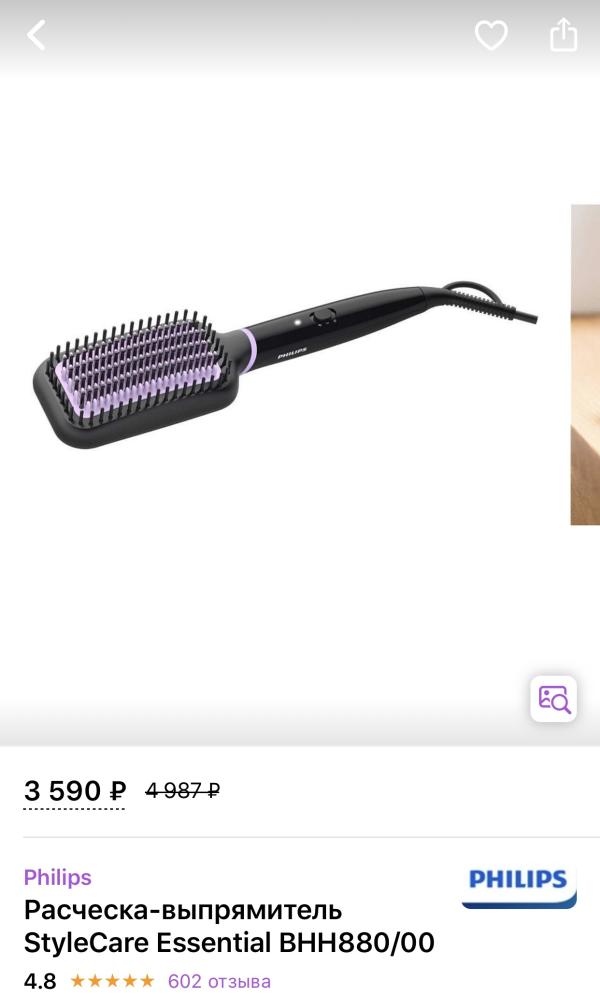This screenshot has width=600, height=994.
Task: Share this product page
Action: [x=564, y=35]
